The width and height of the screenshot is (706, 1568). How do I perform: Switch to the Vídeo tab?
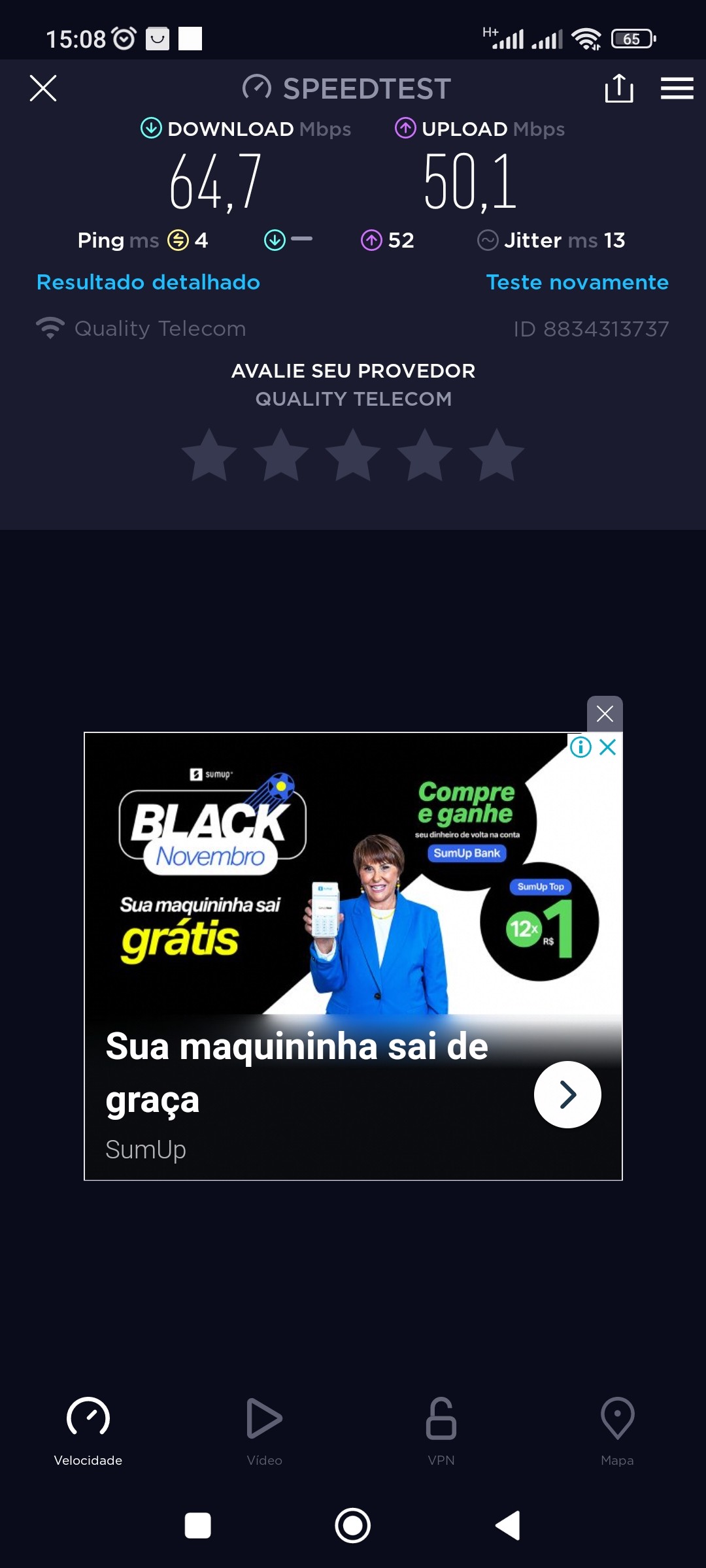click(264, 1431)
